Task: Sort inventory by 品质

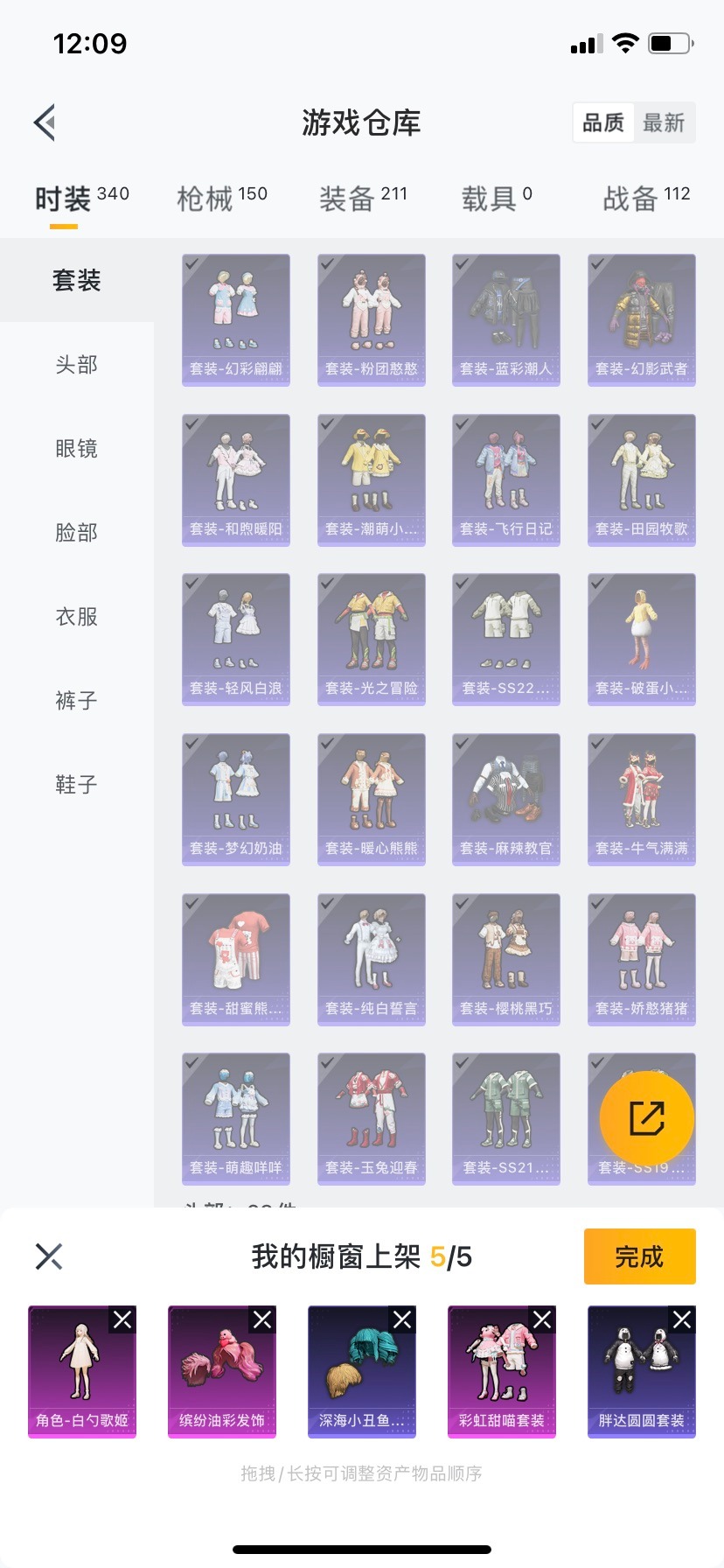Action: coord(603,122)
